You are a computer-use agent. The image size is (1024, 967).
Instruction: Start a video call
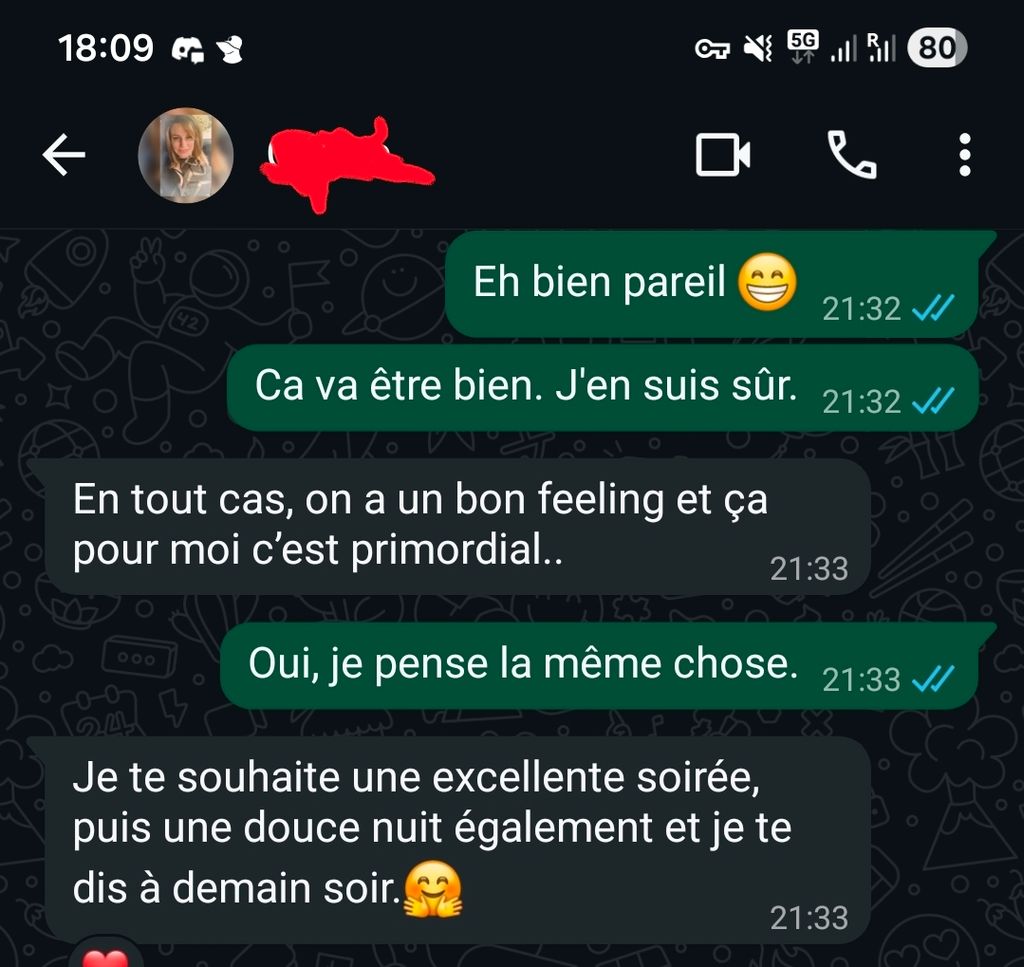pos(722,156)
